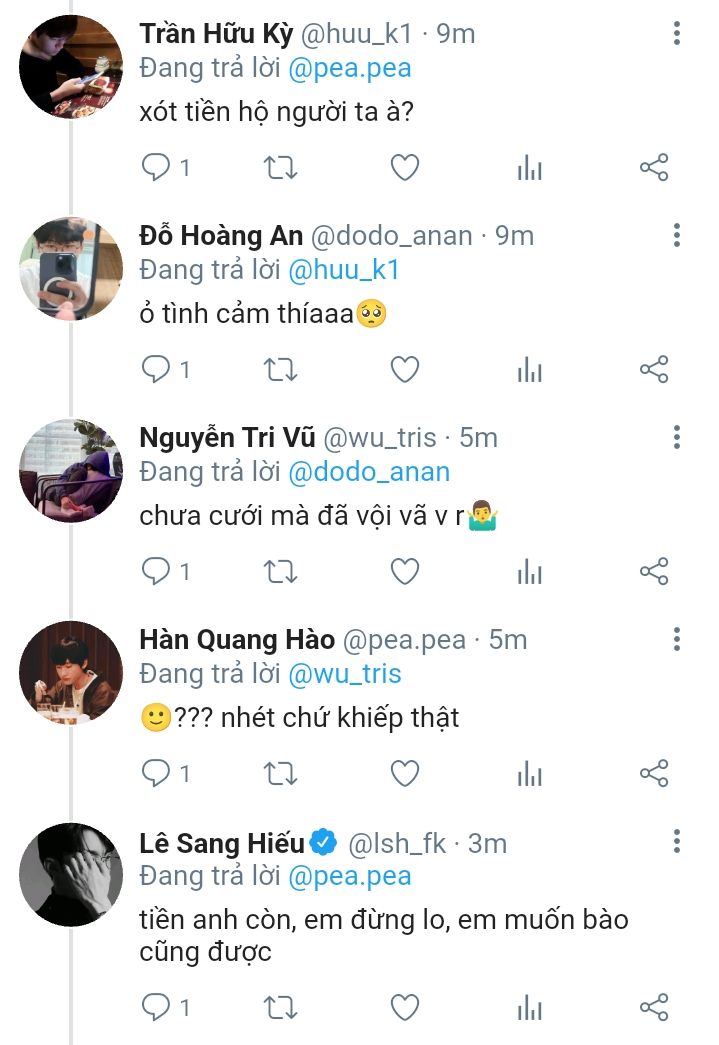Retweet Đỗ Hoàng An's reply
The image size is (719, 1045).
[x=280, y=370]
